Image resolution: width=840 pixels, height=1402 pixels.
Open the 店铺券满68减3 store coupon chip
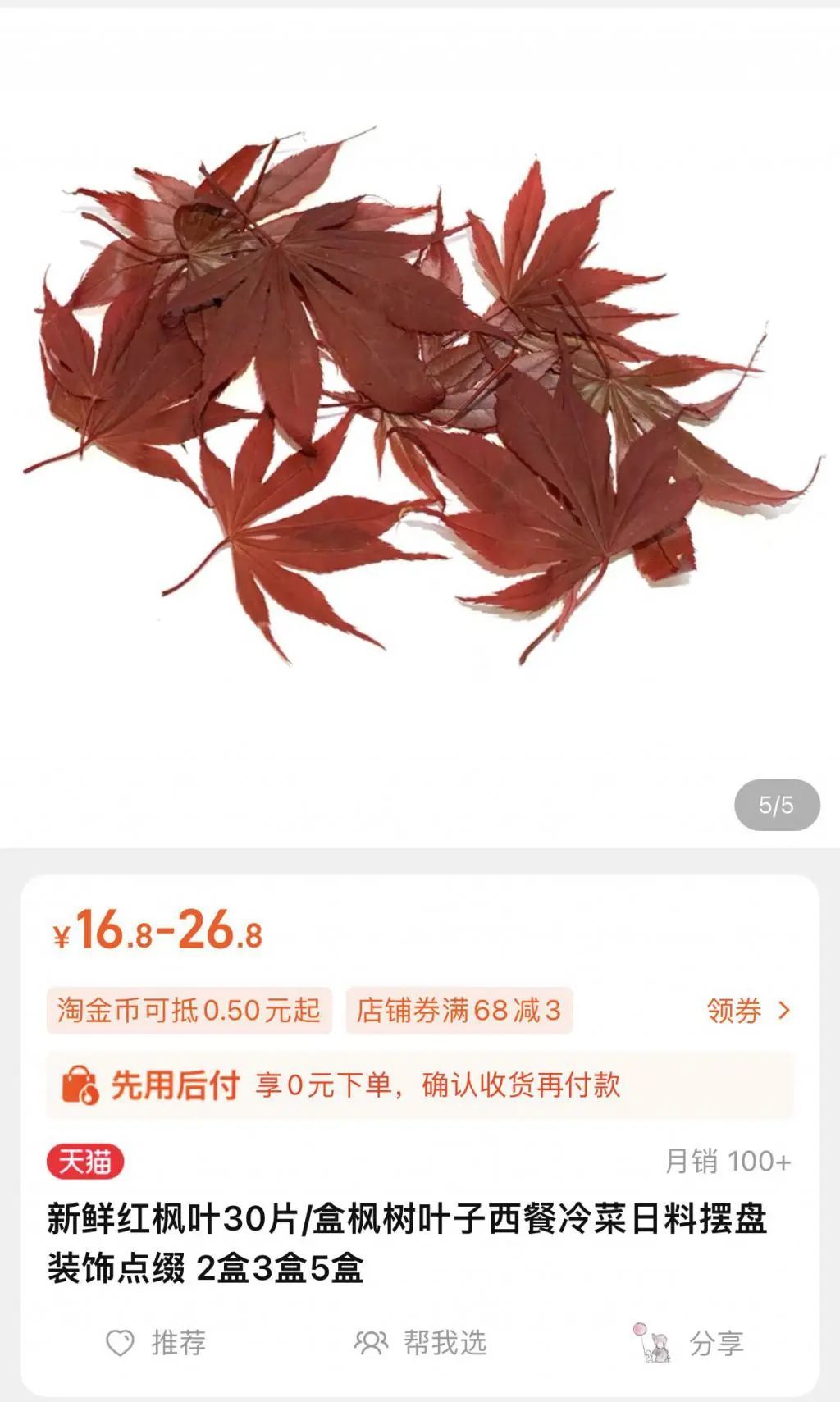tap(459, 1010)
